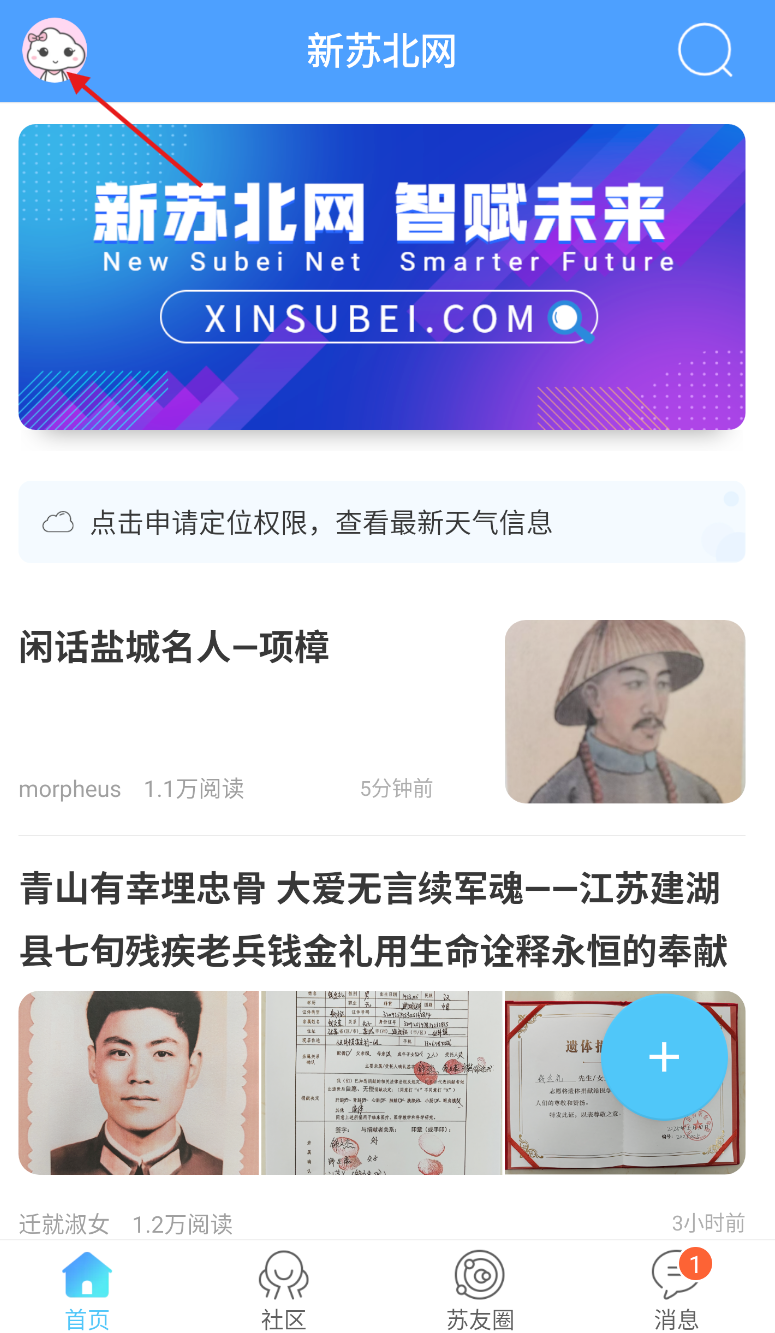Tap the blue plus floating button
Screen dimensions: 775x1333
(x=663, y=1056)
